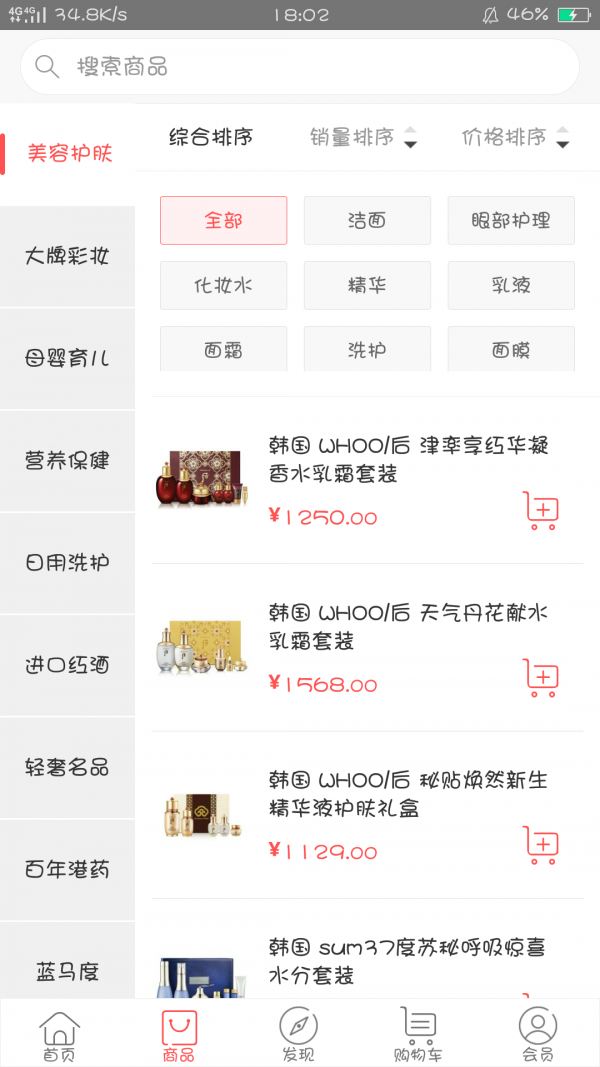600x1067 pixels.
Task: Choose the 精华 subcategory
Action: click(367, 286)
